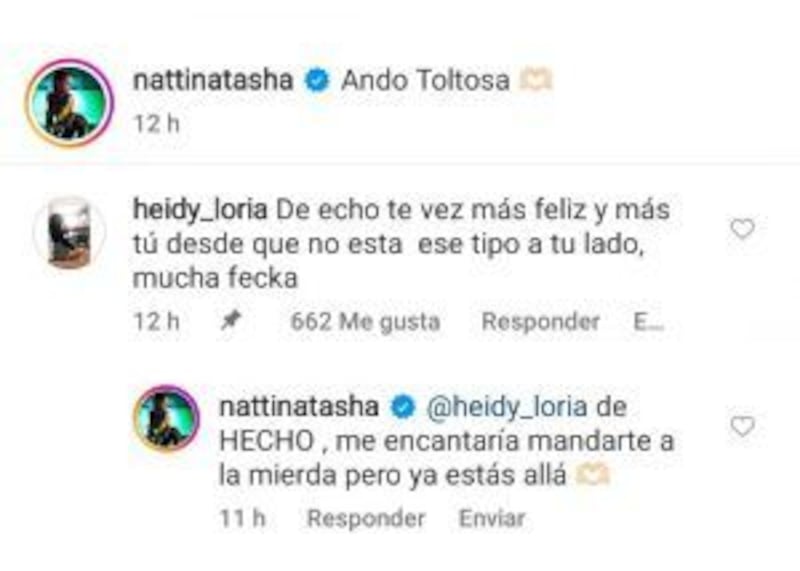Open the nattinatasha username in the caption

click(213, 80)
